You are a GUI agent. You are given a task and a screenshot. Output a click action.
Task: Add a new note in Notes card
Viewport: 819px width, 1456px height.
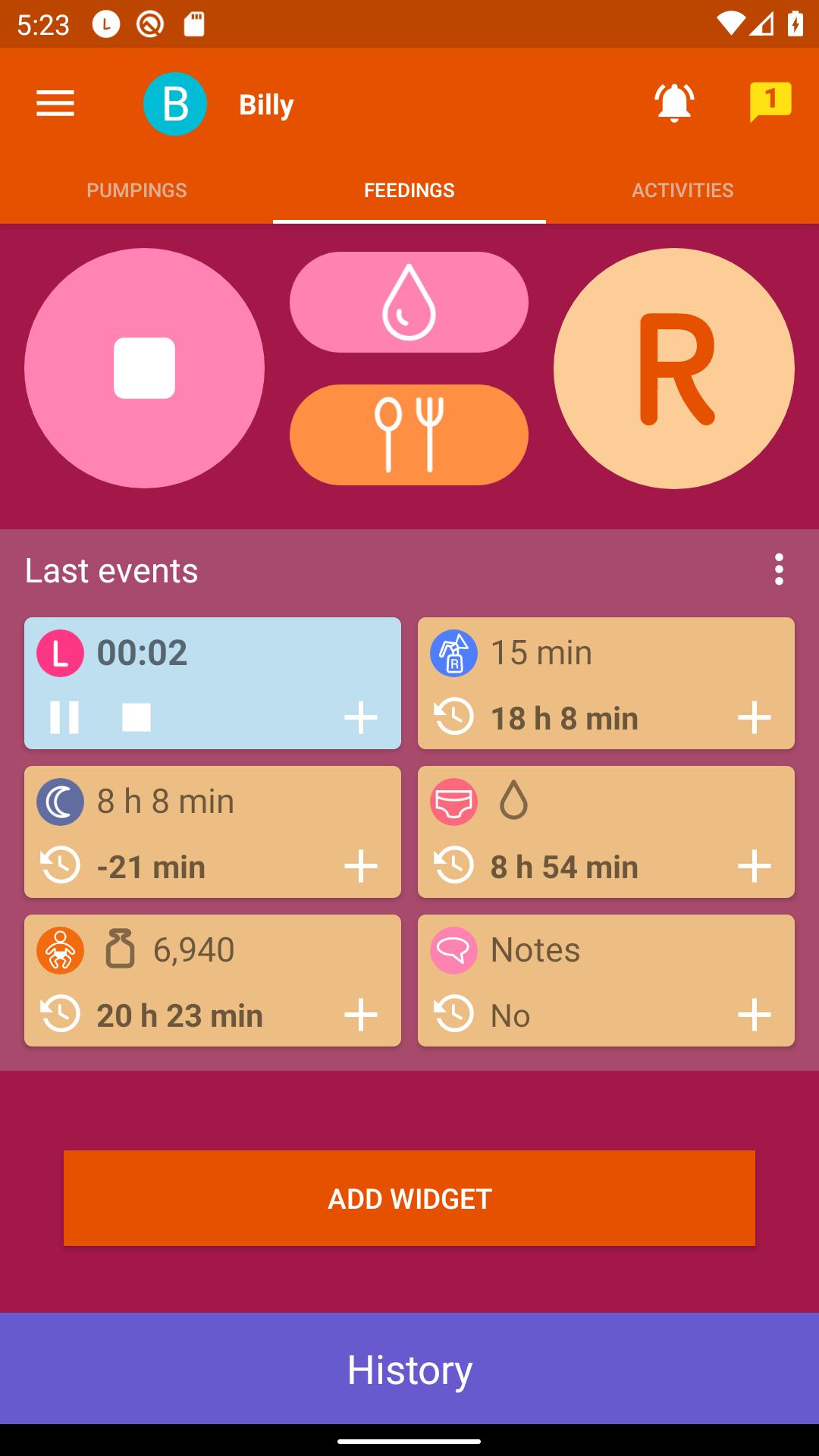click(x=755, y=1015)
